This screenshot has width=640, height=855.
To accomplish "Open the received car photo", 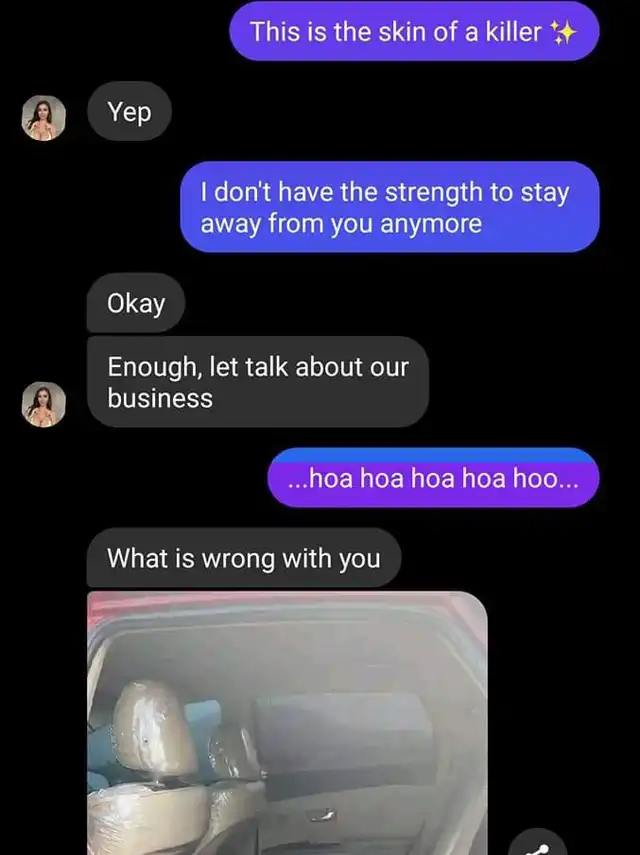I will click(x=287, y=723).
